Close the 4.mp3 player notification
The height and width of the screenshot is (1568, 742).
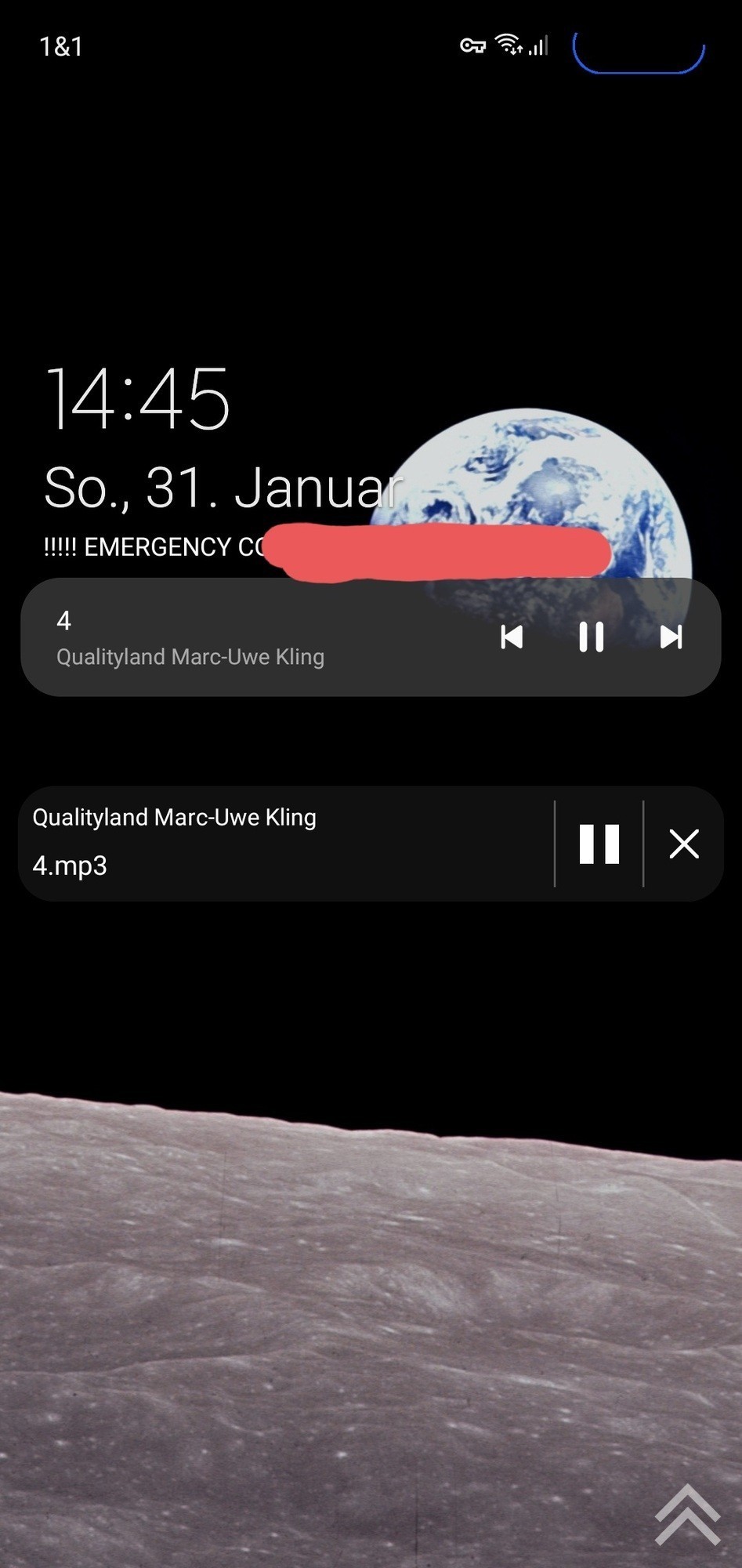coord(684,844)
